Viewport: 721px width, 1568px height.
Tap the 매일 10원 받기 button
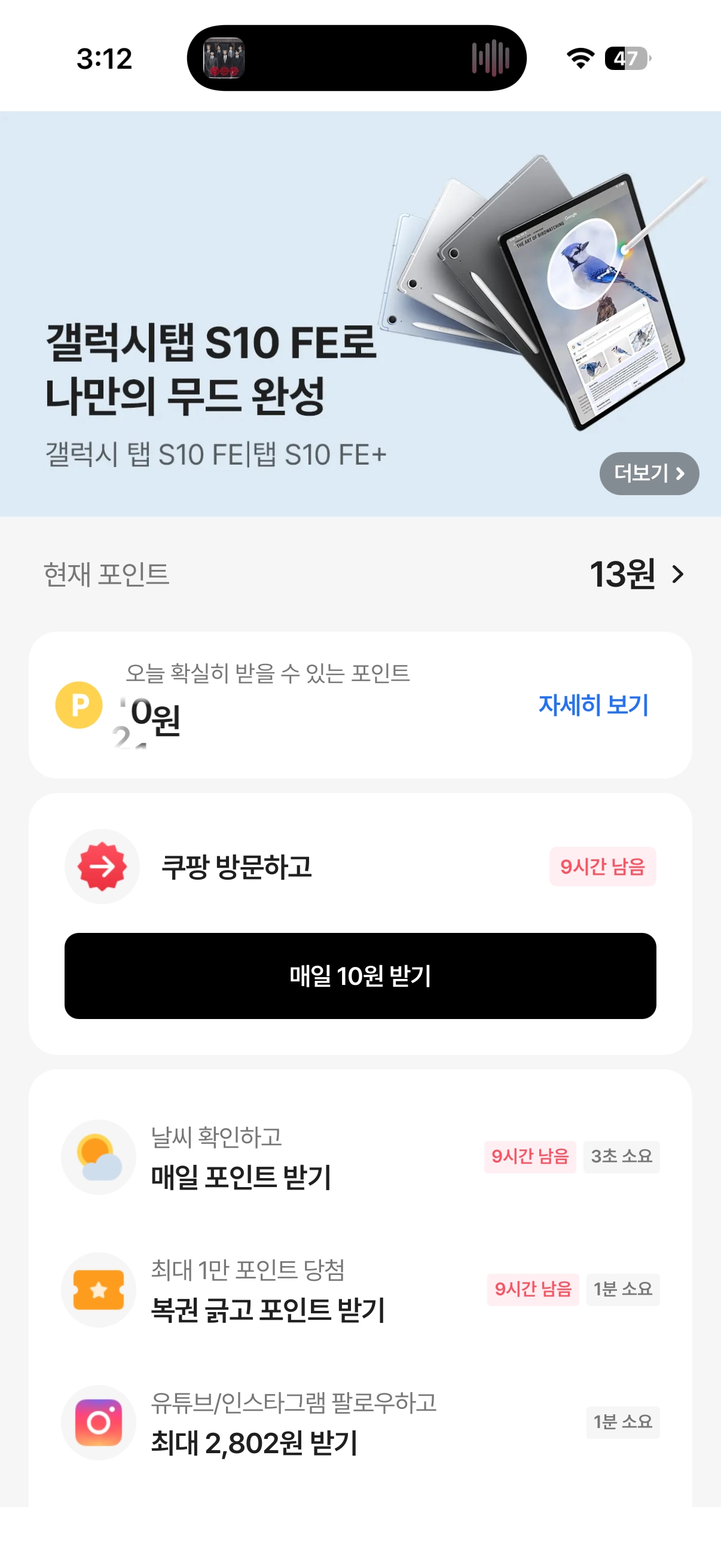360,975
